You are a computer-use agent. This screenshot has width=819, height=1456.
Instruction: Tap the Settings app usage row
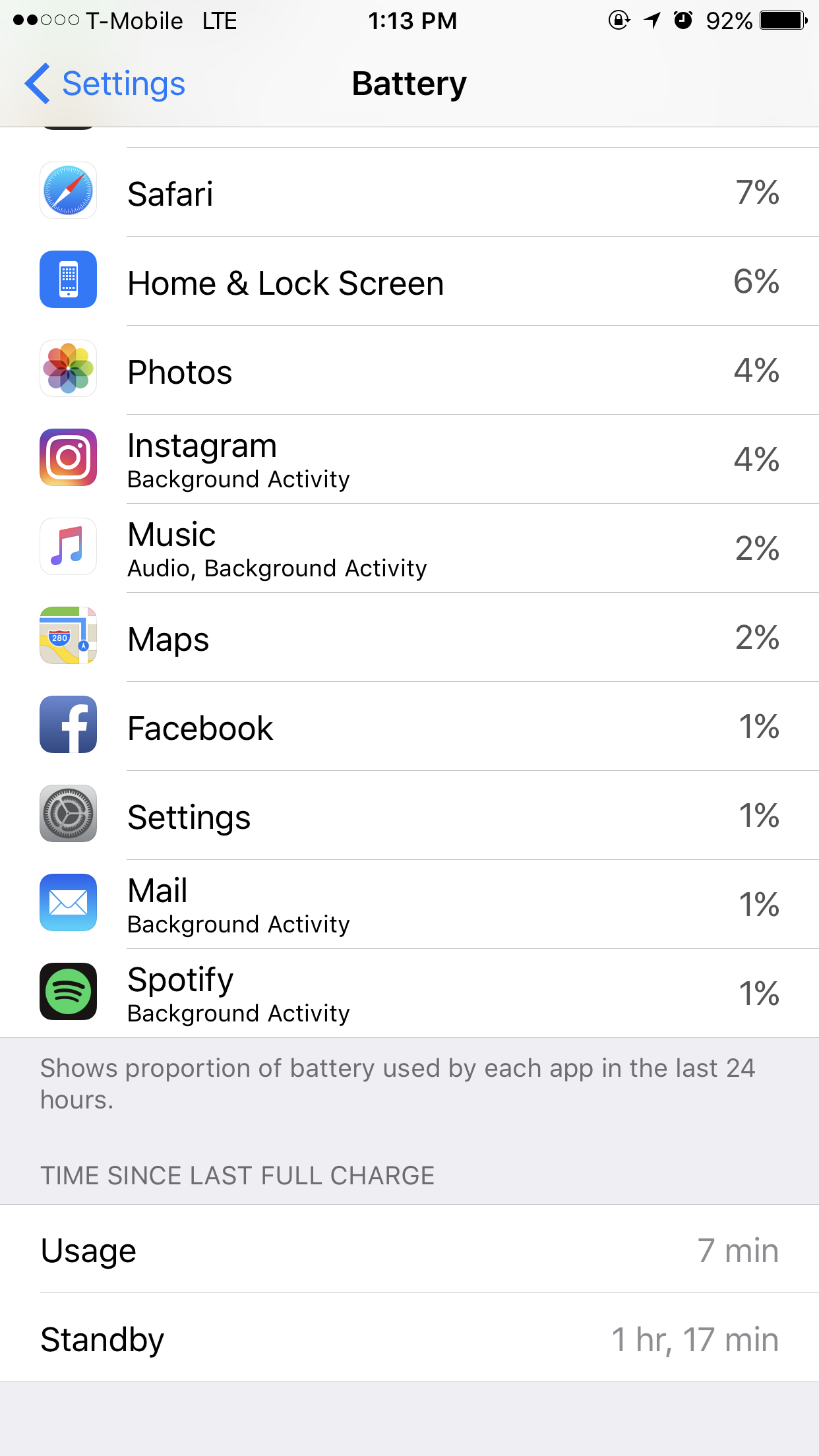(x=409, y=816)
